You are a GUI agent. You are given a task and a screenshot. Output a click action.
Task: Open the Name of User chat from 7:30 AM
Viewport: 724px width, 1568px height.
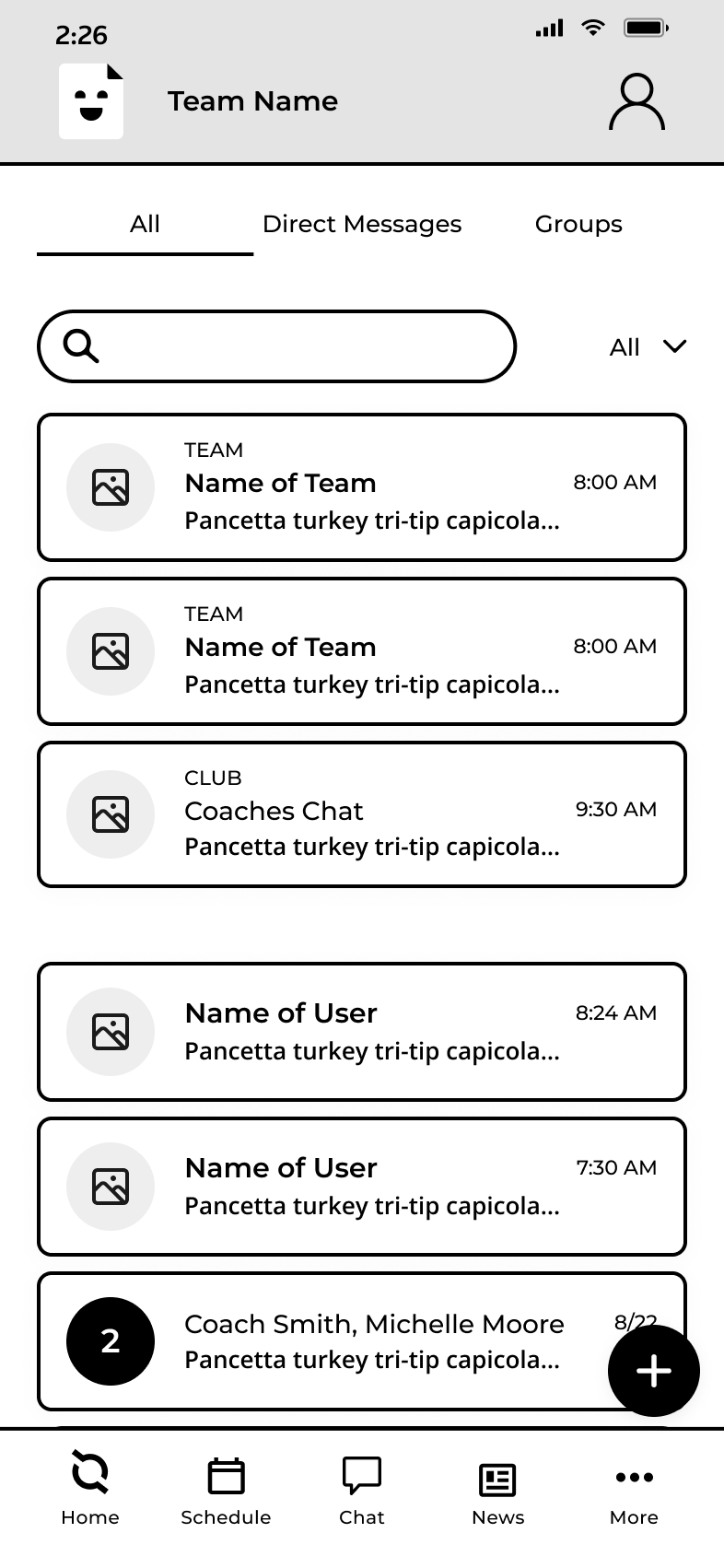(x=362, y=1187)
